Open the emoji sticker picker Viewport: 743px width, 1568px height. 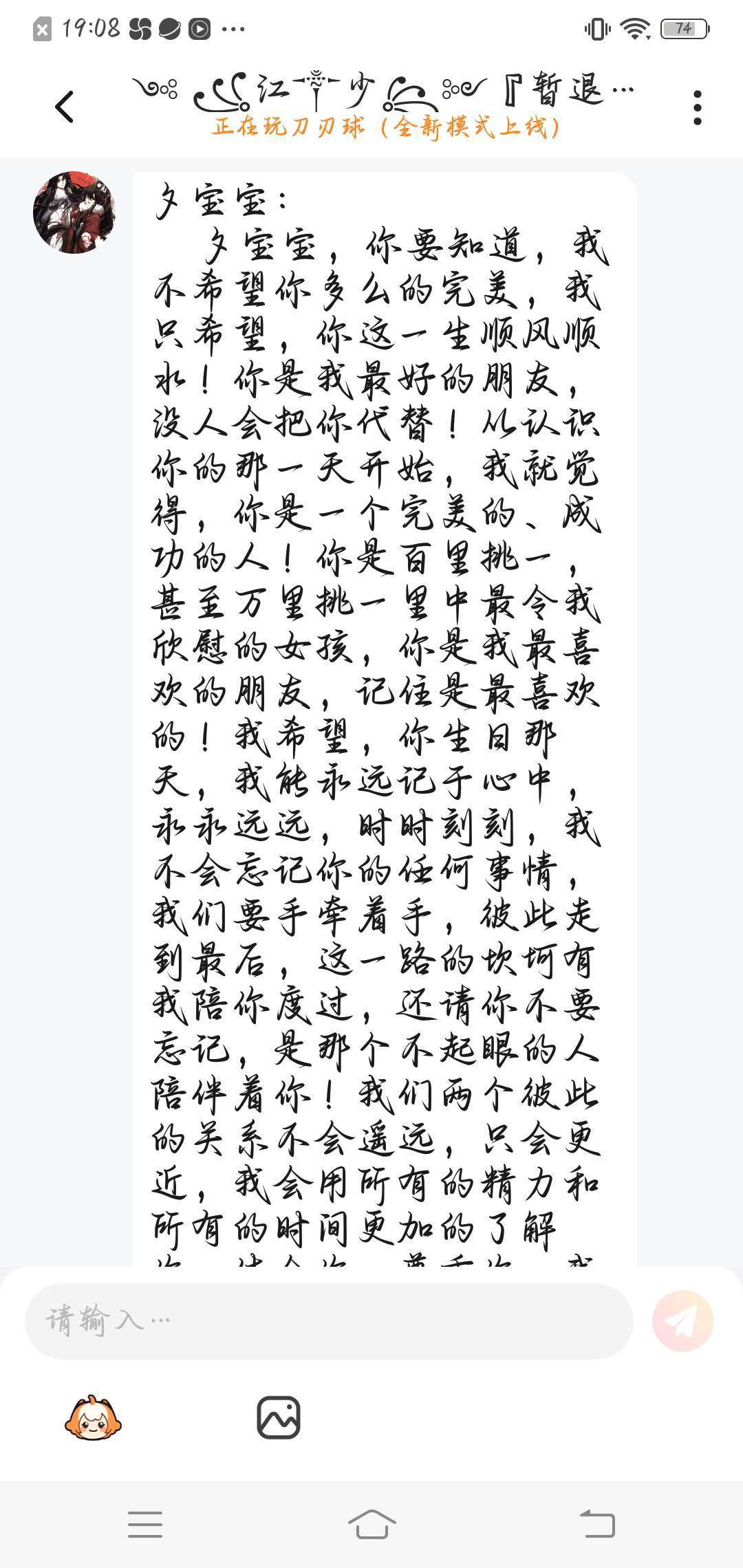pos(93,1417)
